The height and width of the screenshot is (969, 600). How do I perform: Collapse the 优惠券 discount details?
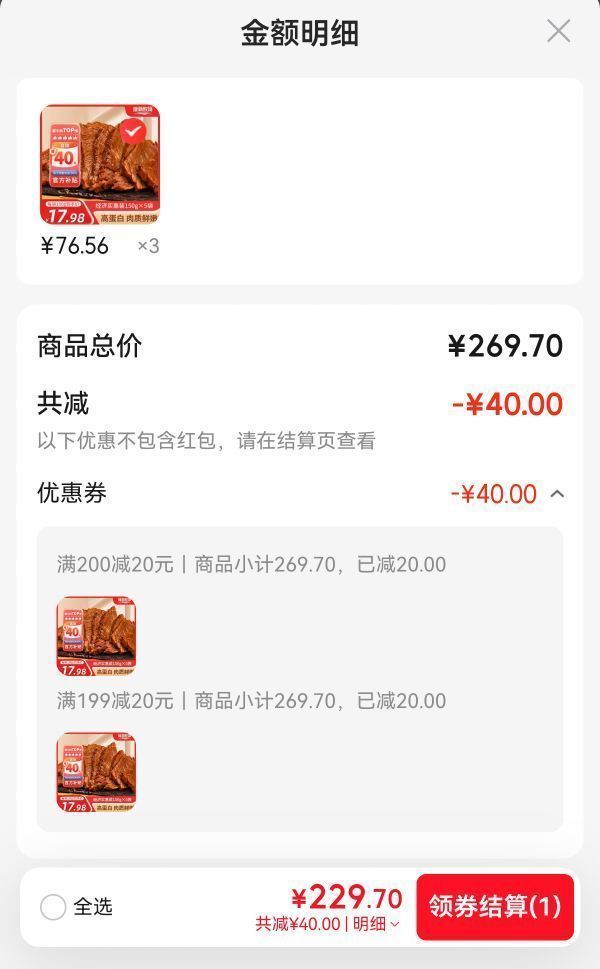(x=557, y=494)
